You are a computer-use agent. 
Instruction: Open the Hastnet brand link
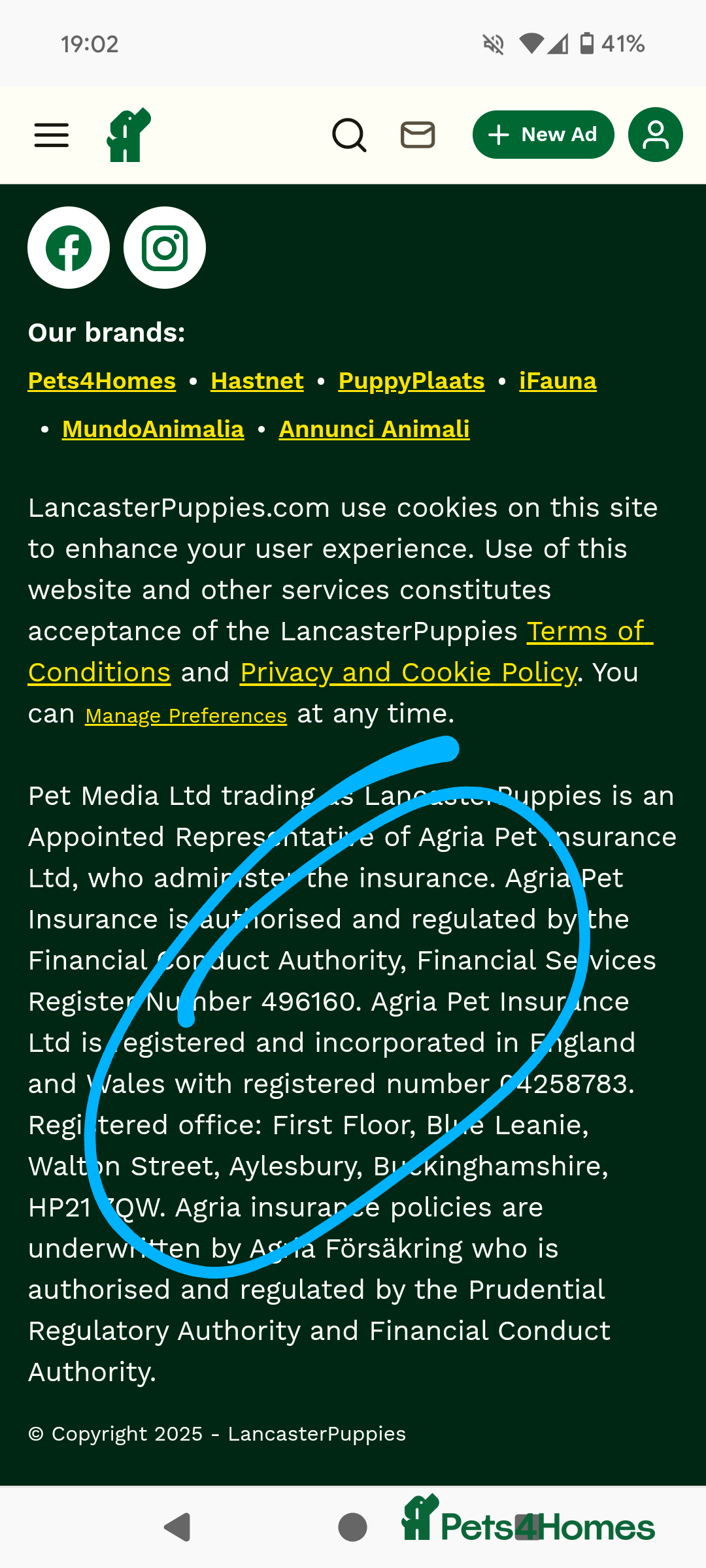pos(257,381)
